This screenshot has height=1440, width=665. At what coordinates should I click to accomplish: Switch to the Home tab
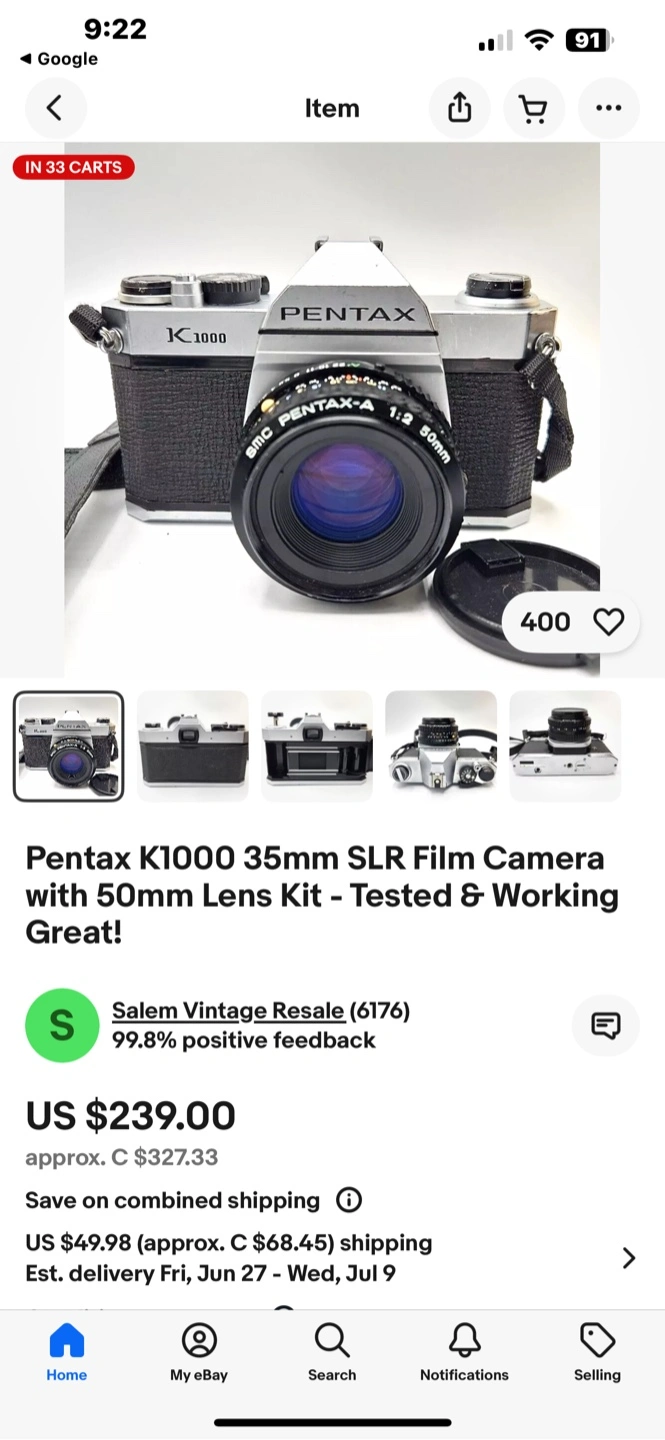[67, 1352]
